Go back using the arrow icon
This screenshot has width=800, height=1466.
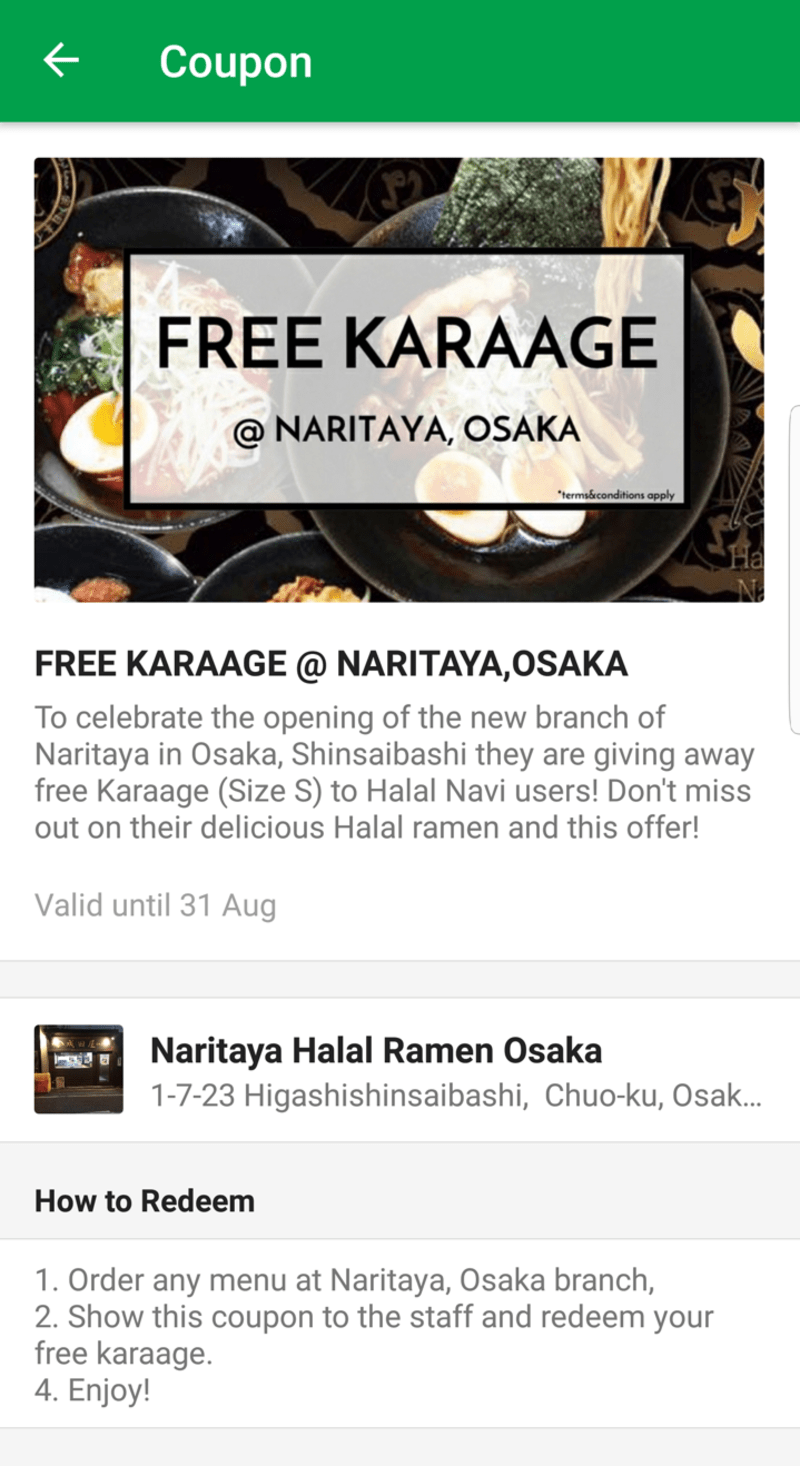pyautogui.click(x=61, y=61)
